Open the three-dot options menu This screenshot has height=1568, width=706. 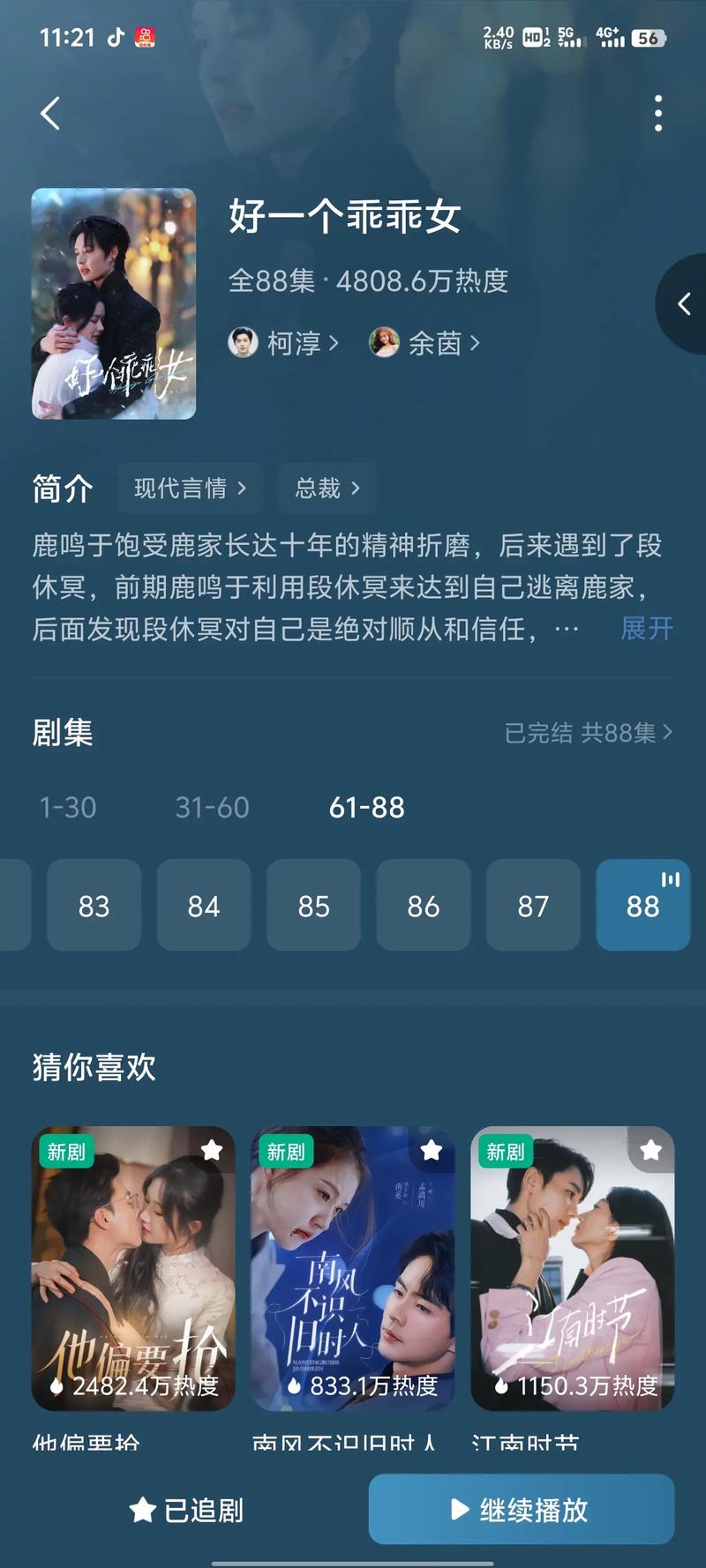657,114
